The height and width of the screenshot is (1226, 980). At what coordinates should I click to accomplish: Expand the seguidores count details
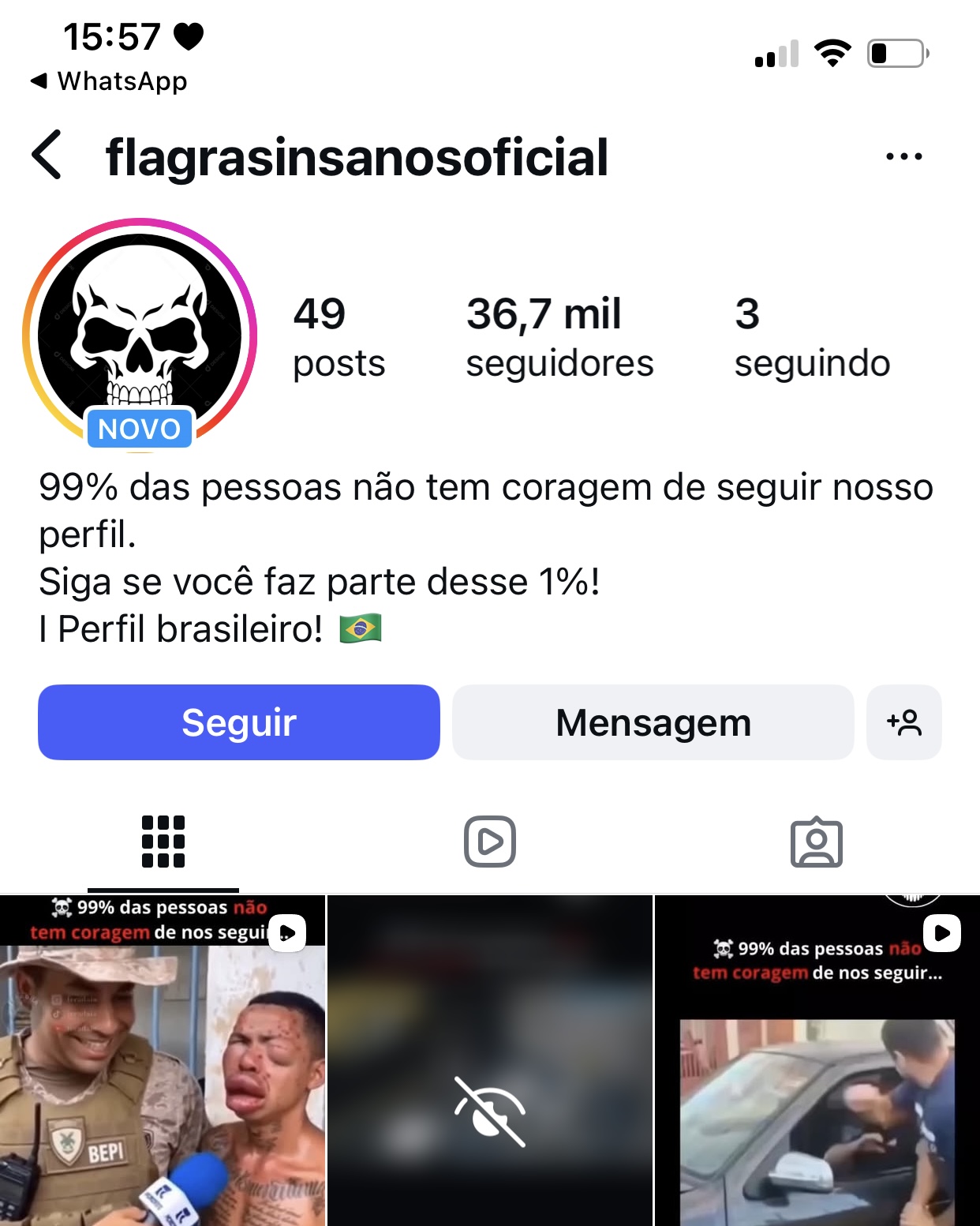pos(560,336)
